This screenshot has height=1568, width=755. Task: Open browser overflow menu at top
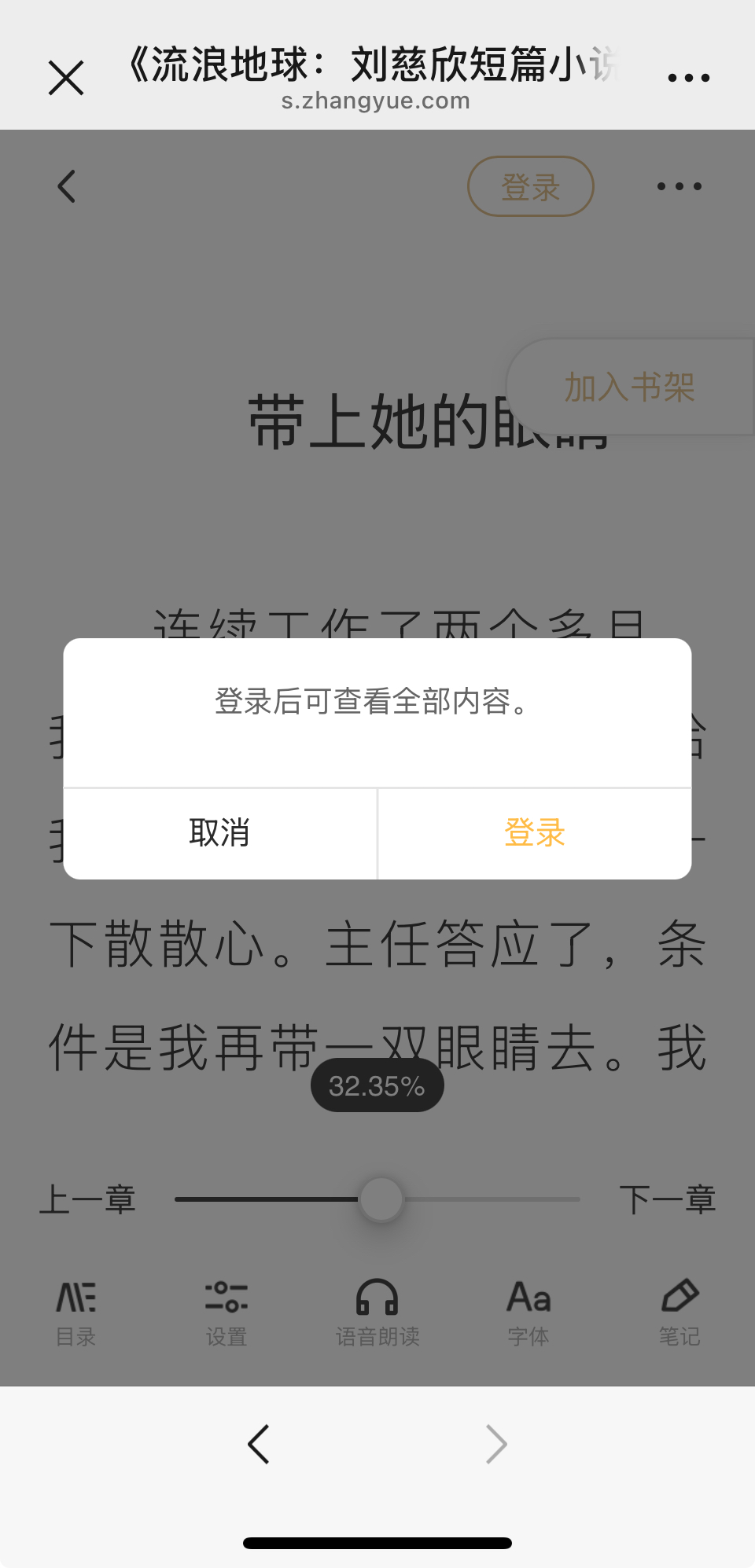click(x=688, y=78)
